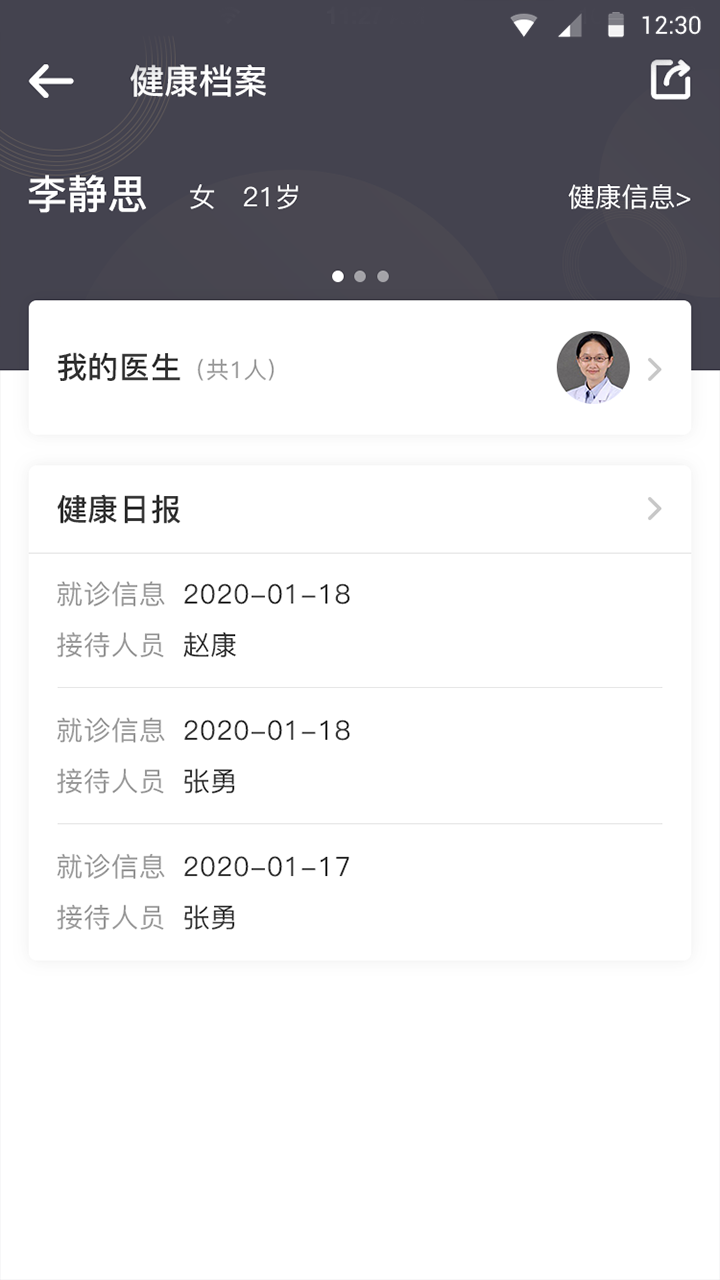Select the first page indicator dot
Image resolution: width=720 pixels, height=1280 pixels.
(337, 276)
